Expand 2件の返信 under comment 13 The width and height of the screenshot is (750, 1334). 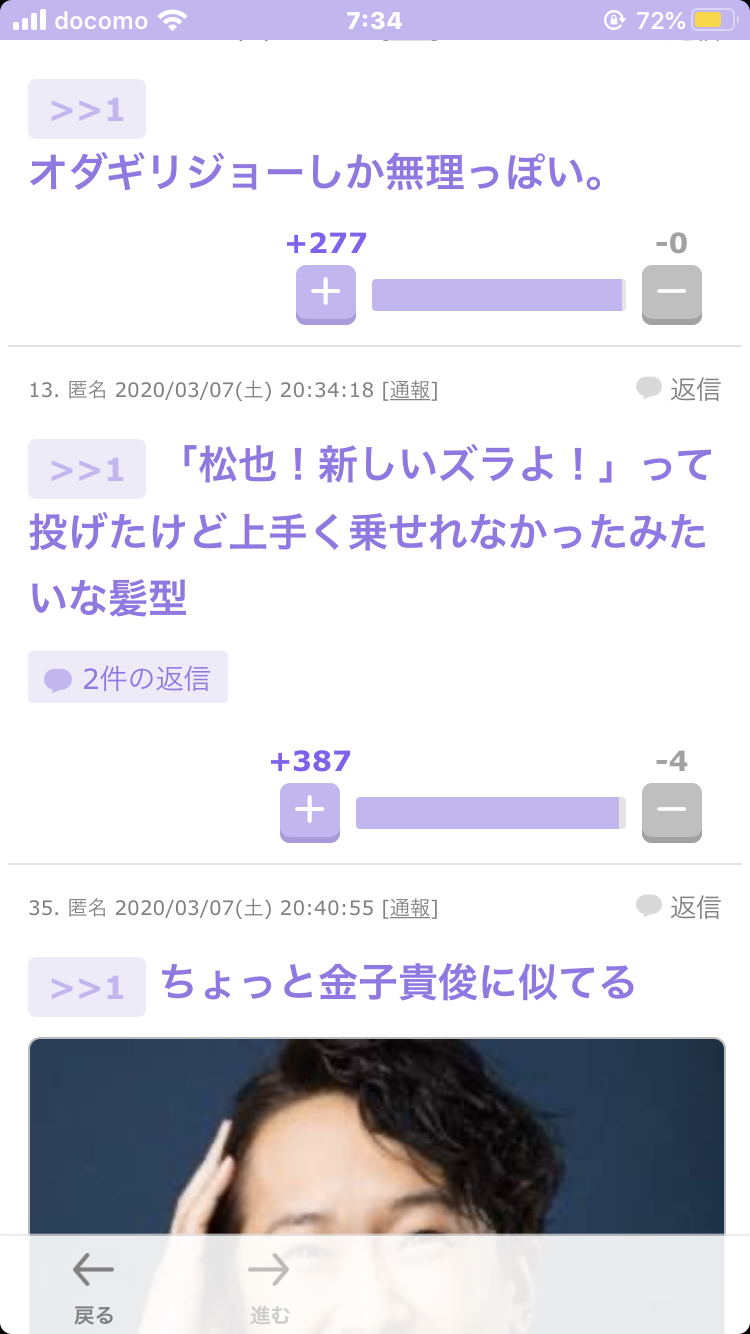(x=128, y=678)
